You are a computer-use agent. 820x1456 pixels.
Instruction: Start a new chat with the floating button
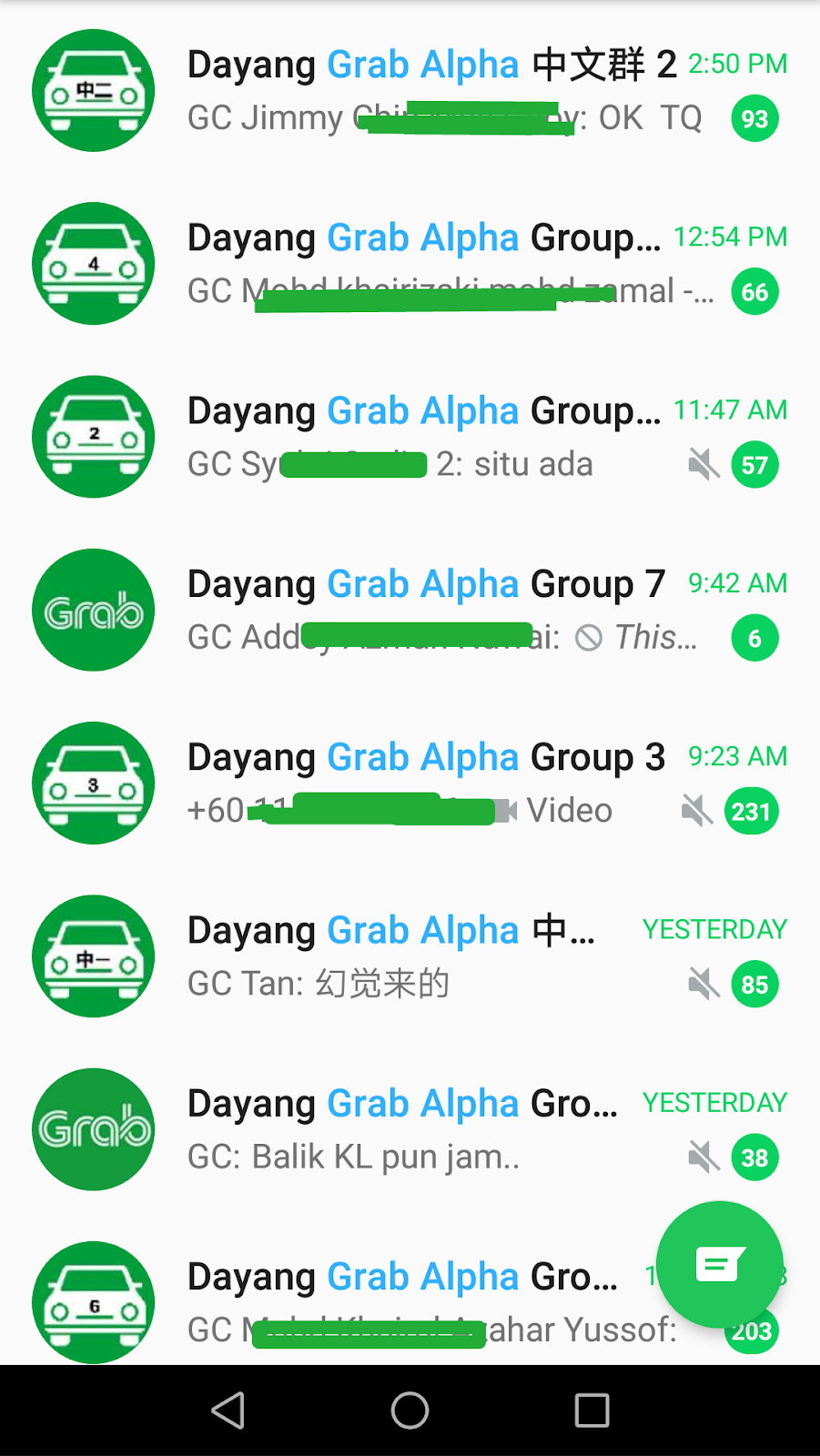719,1264
